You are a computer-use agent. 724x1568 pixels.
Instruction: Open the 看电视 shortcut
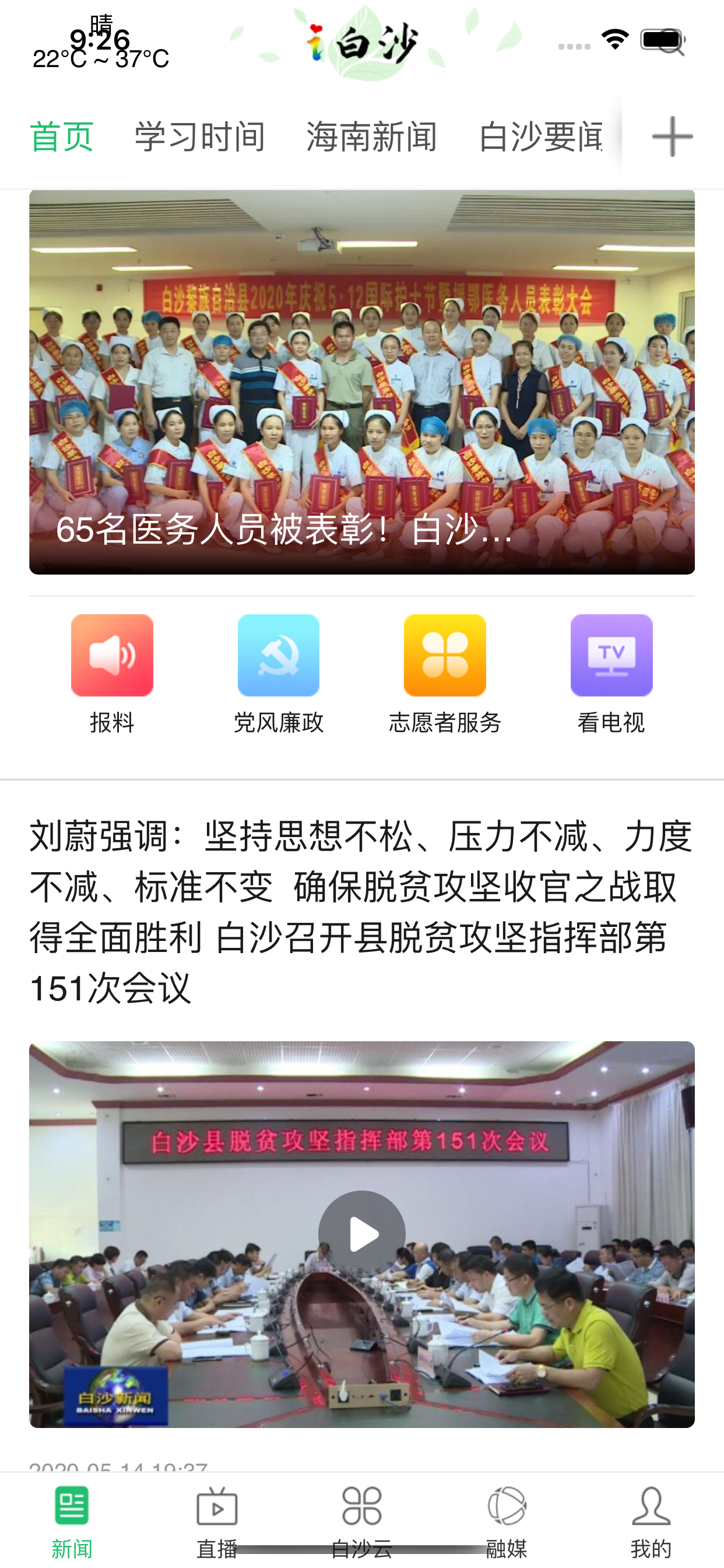(611, 674)
